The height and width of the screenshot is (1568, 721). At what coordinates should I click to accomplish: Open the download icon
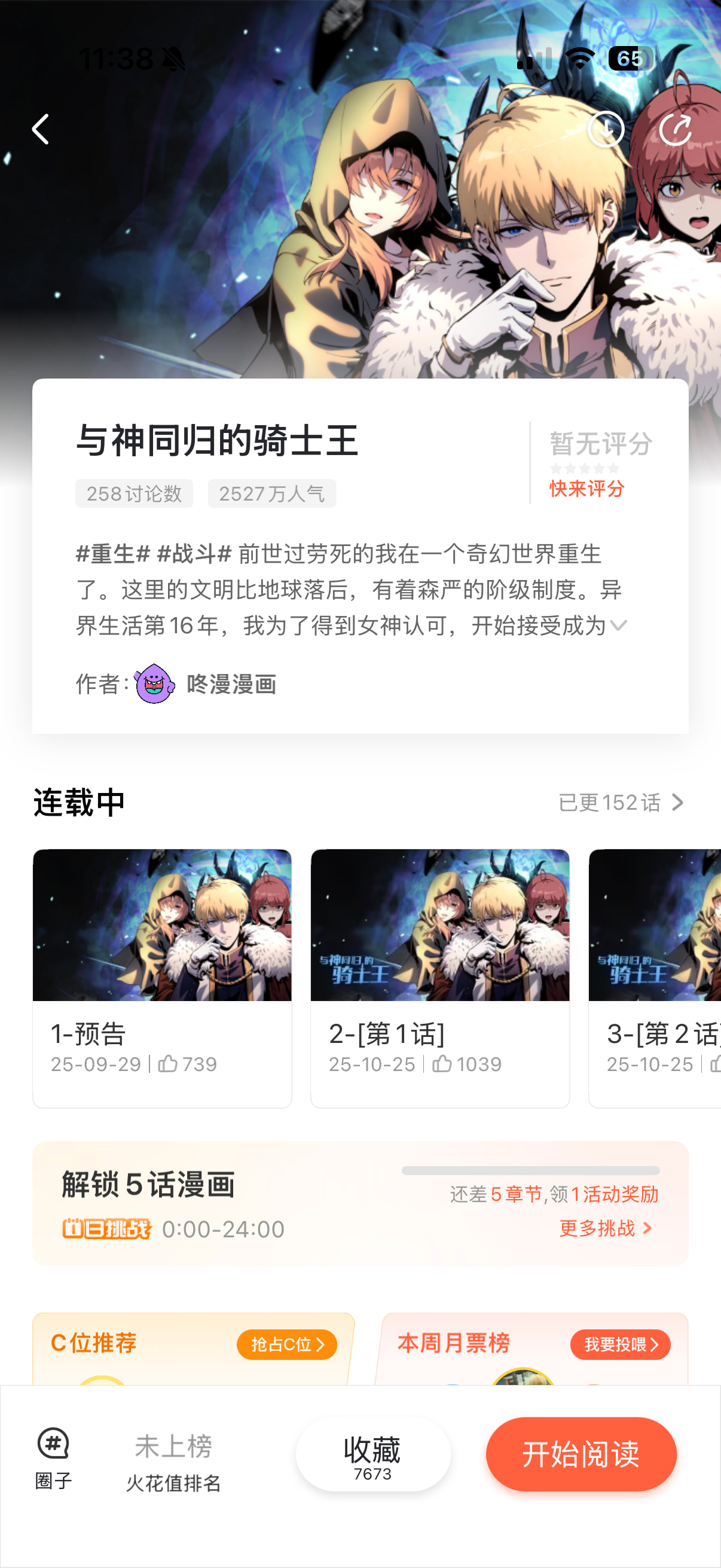click(606, 129)
